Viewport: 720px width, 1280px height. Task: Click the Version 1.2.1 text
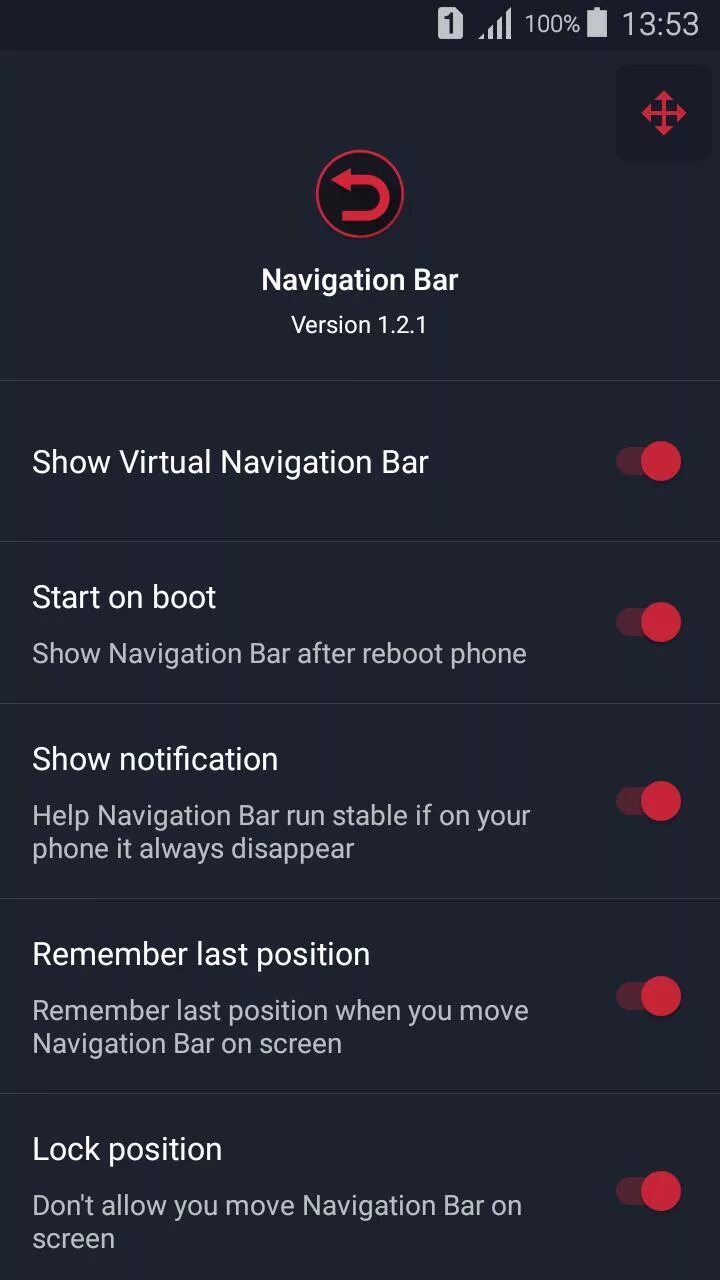359,324
